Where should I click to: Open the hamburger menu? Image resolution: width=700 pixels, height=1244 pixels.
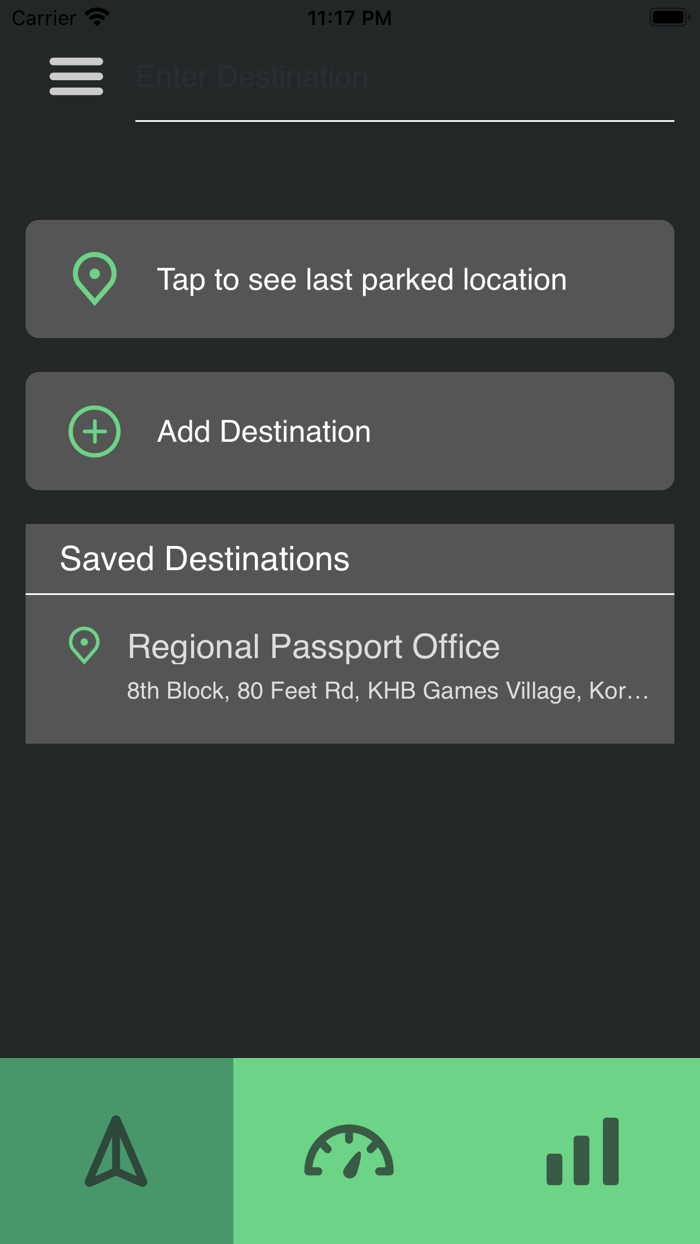[76, 77]
